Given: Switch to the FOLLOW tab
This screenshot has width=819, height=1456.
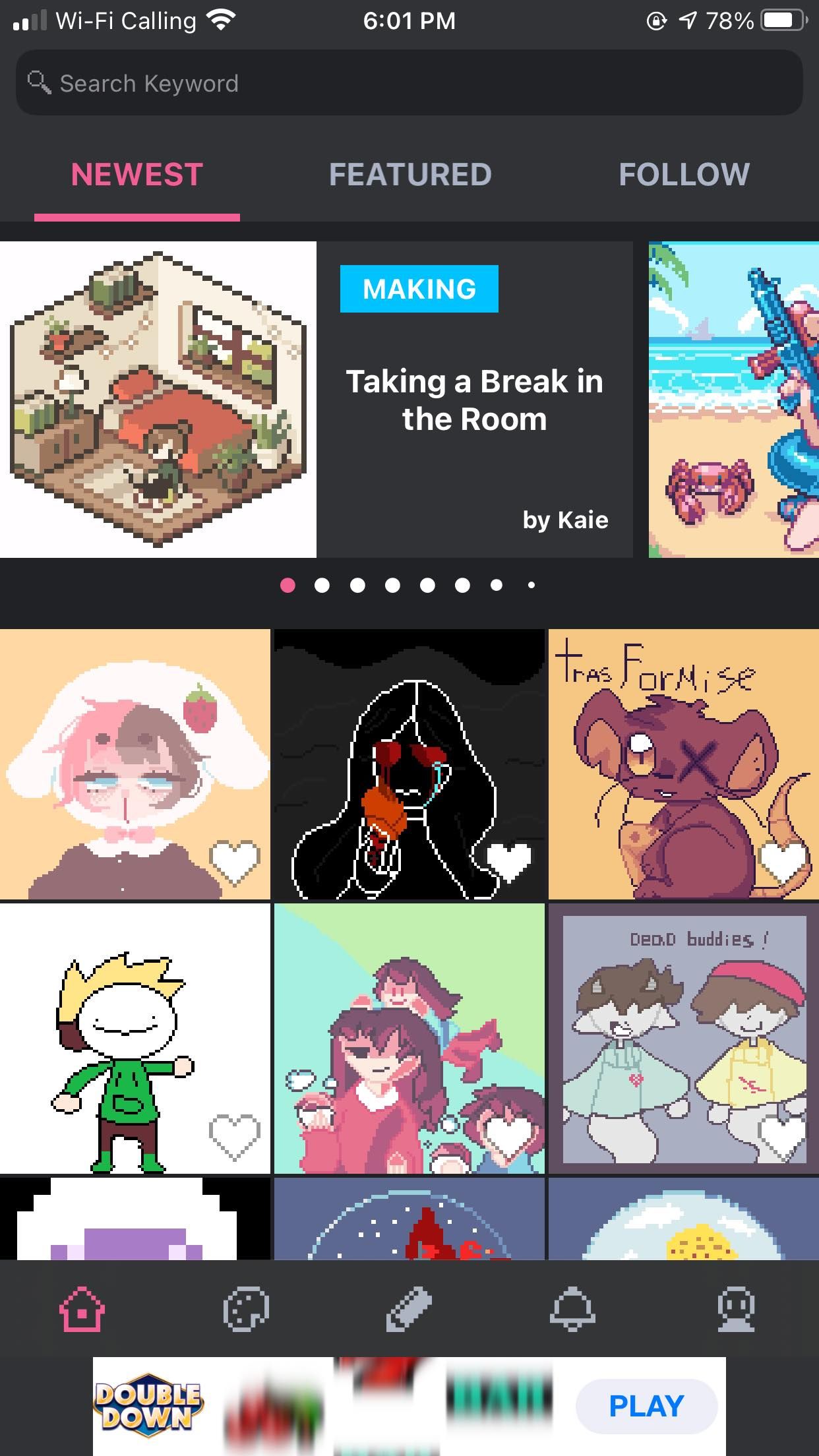Looking at the screenshot, I should pos(684,175).
